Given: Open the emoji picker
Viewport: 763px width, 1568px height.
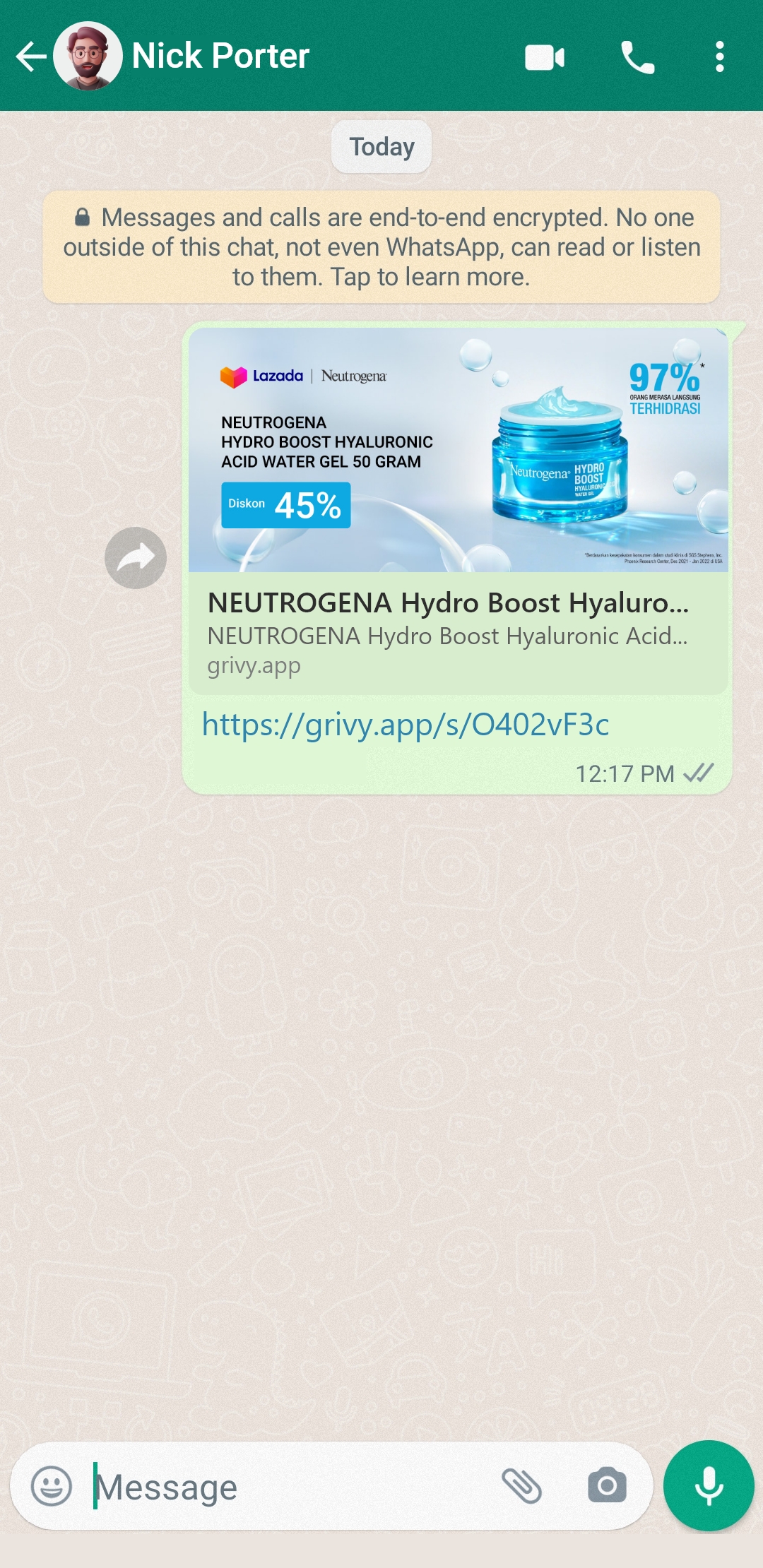Looking at the screenshot, I should [x=52, y=1486].
